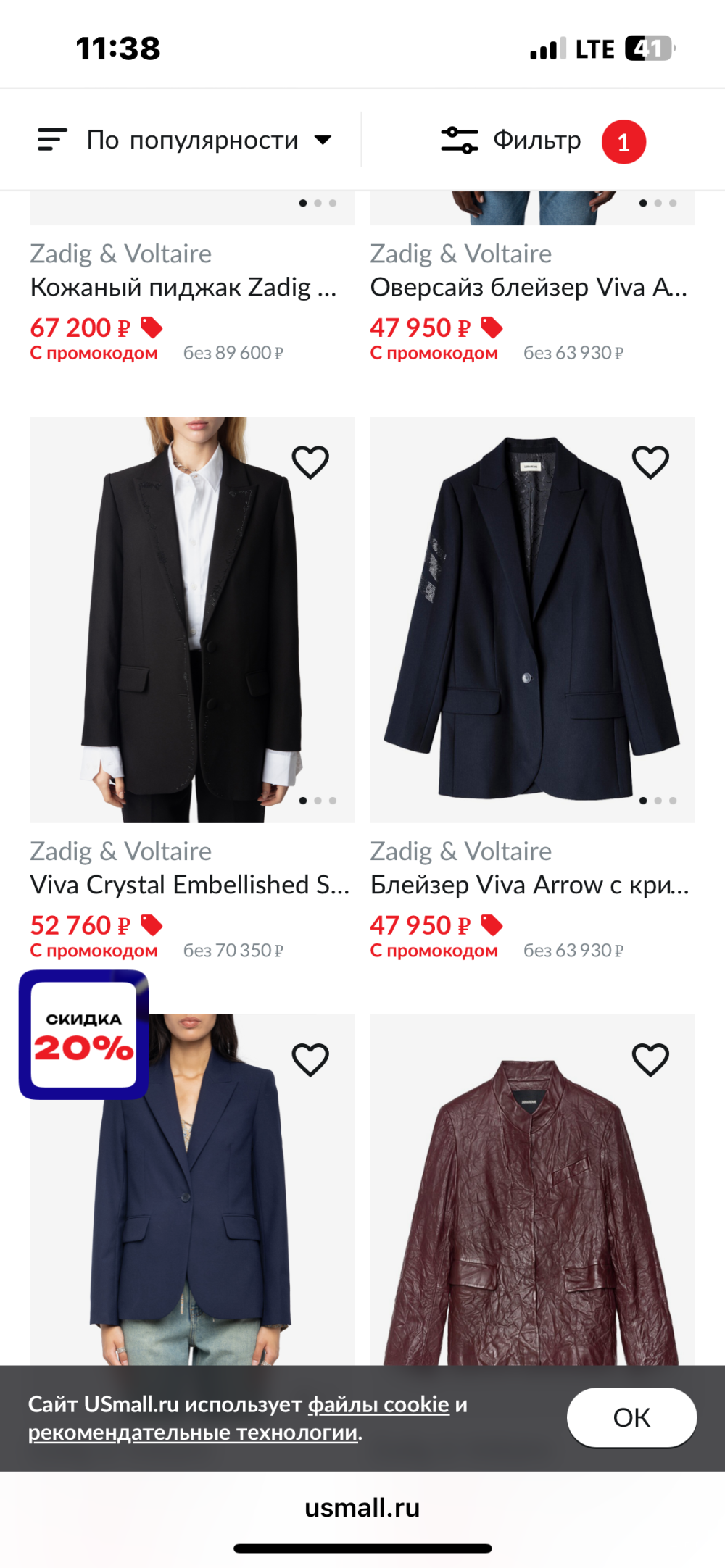Open the «Кожаный пиджак Zadig» listing
The height and width of the screenshot is (1568, 725).
pyautogui.click(x=183, y=288)
